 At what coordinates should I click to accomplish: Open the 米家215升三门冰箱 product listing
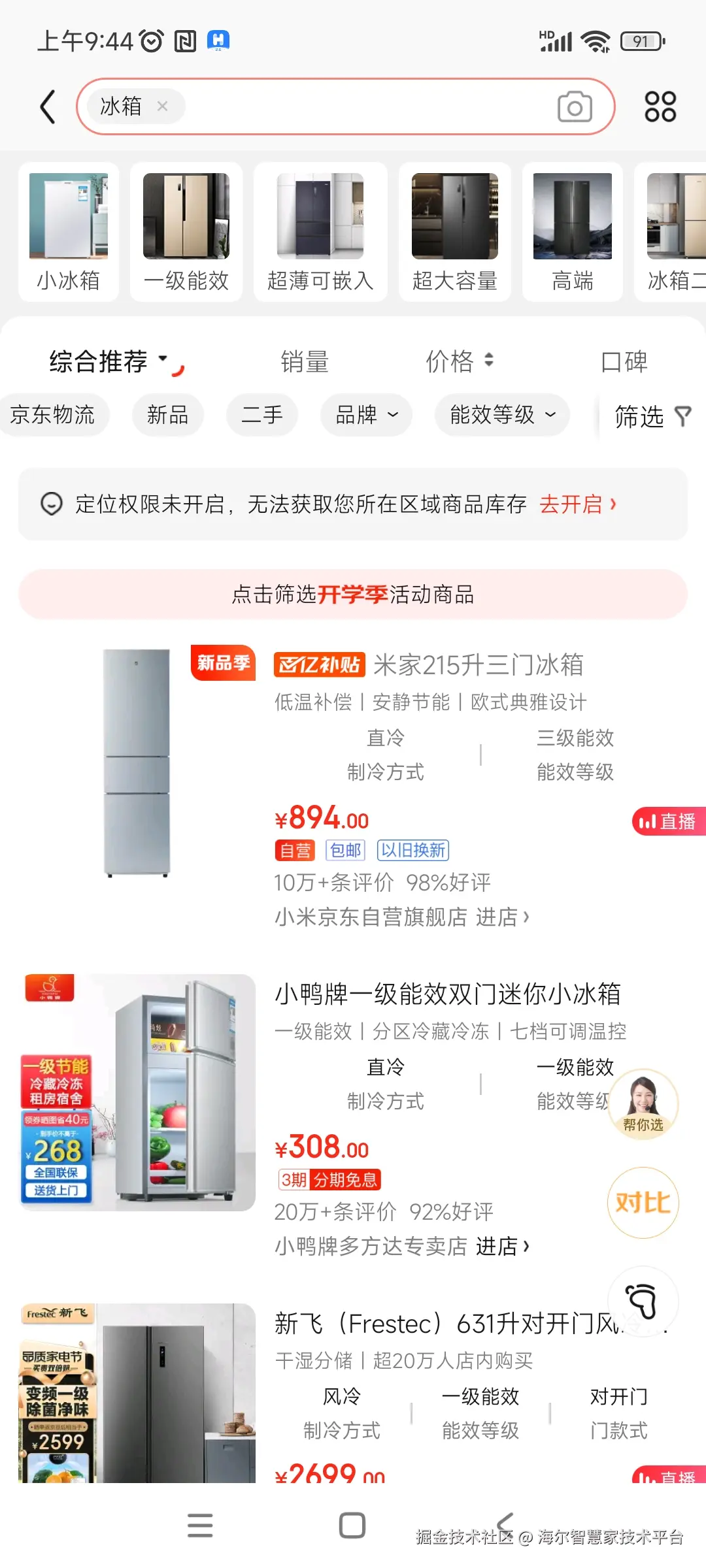pos(477,665)
